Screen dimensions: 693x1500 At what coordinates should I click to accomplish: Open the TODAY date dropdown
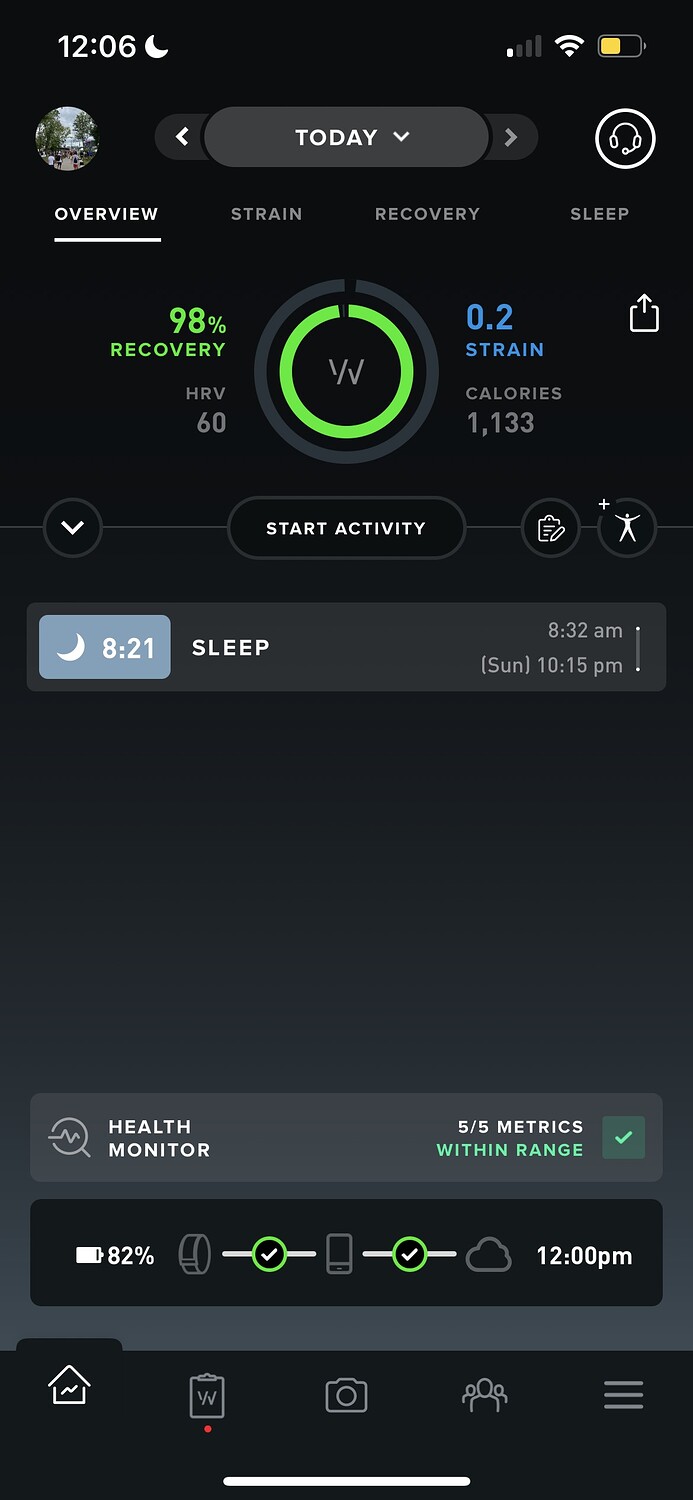click(x=346, y=137)
